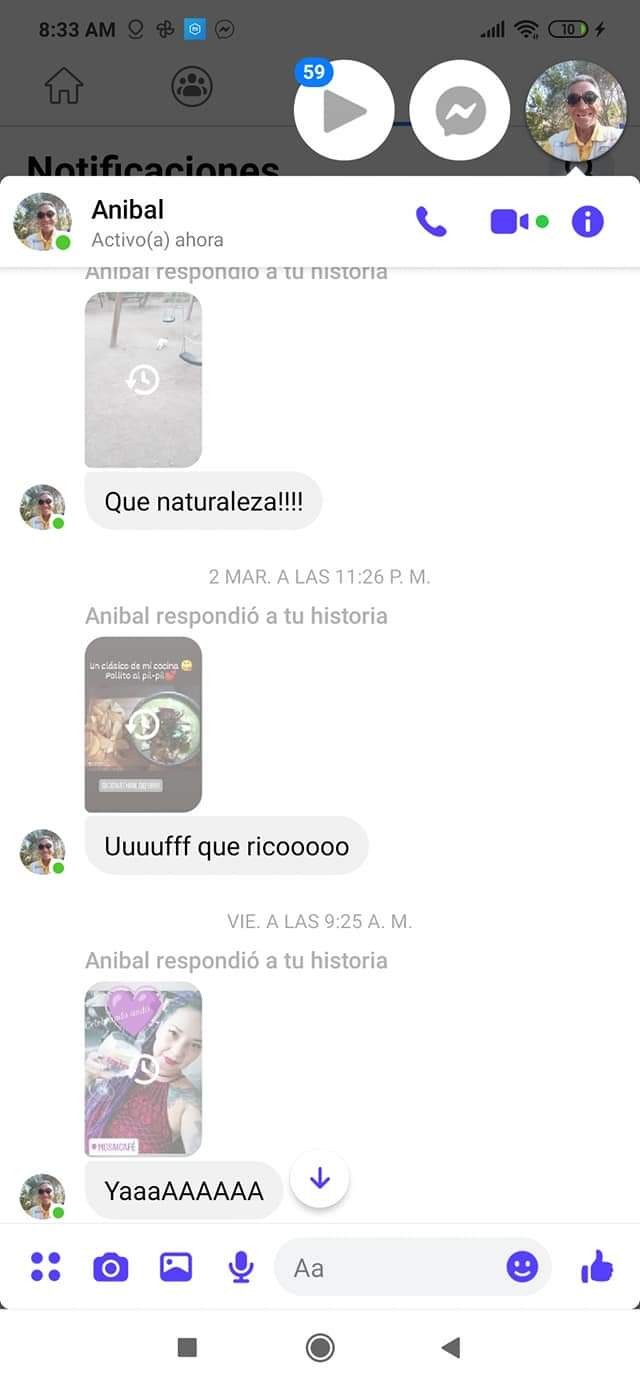Open Anibal's profile from the header name
640x1386 pixels.
coord(128,210)
